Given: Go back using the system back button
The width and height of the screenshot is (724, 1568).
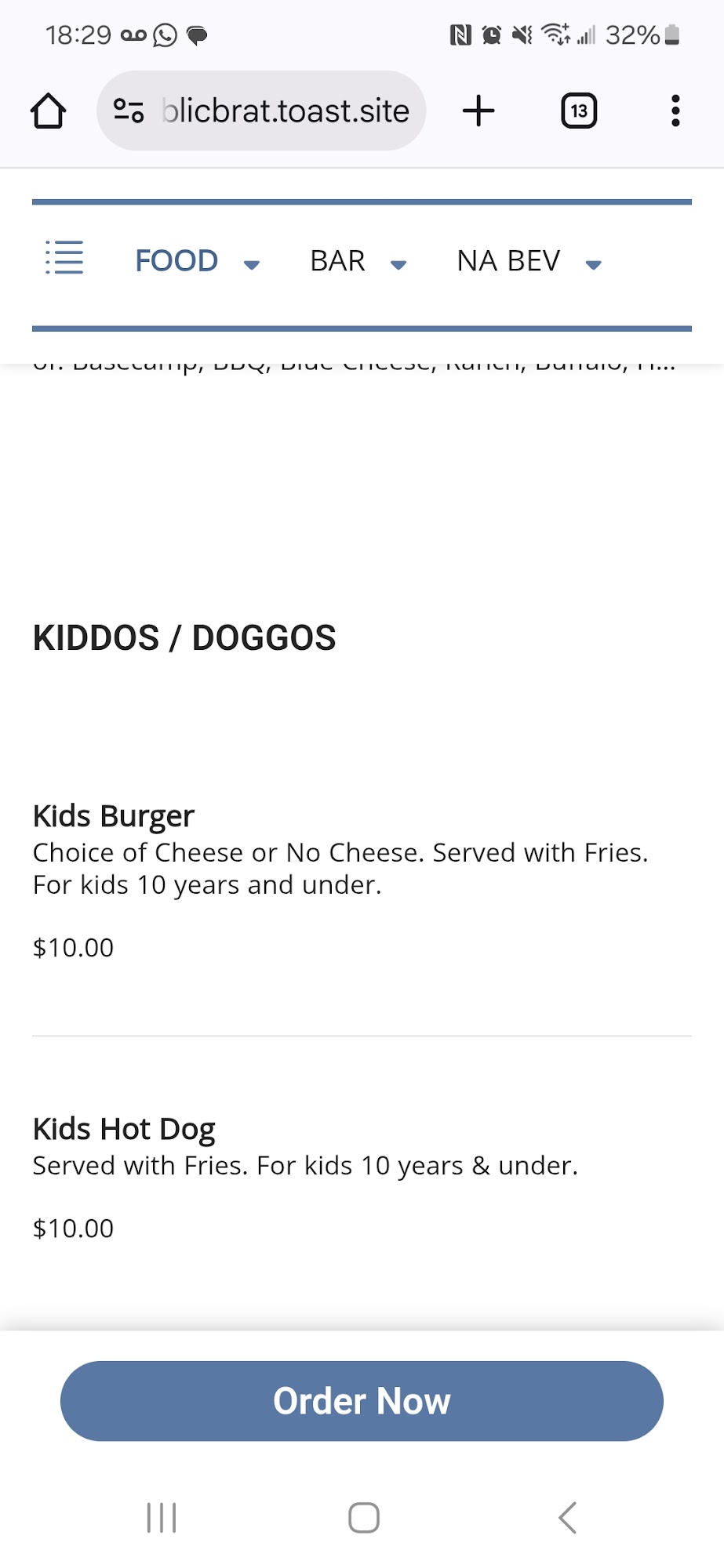Looking at the screenshot, I should point(567,1518).
